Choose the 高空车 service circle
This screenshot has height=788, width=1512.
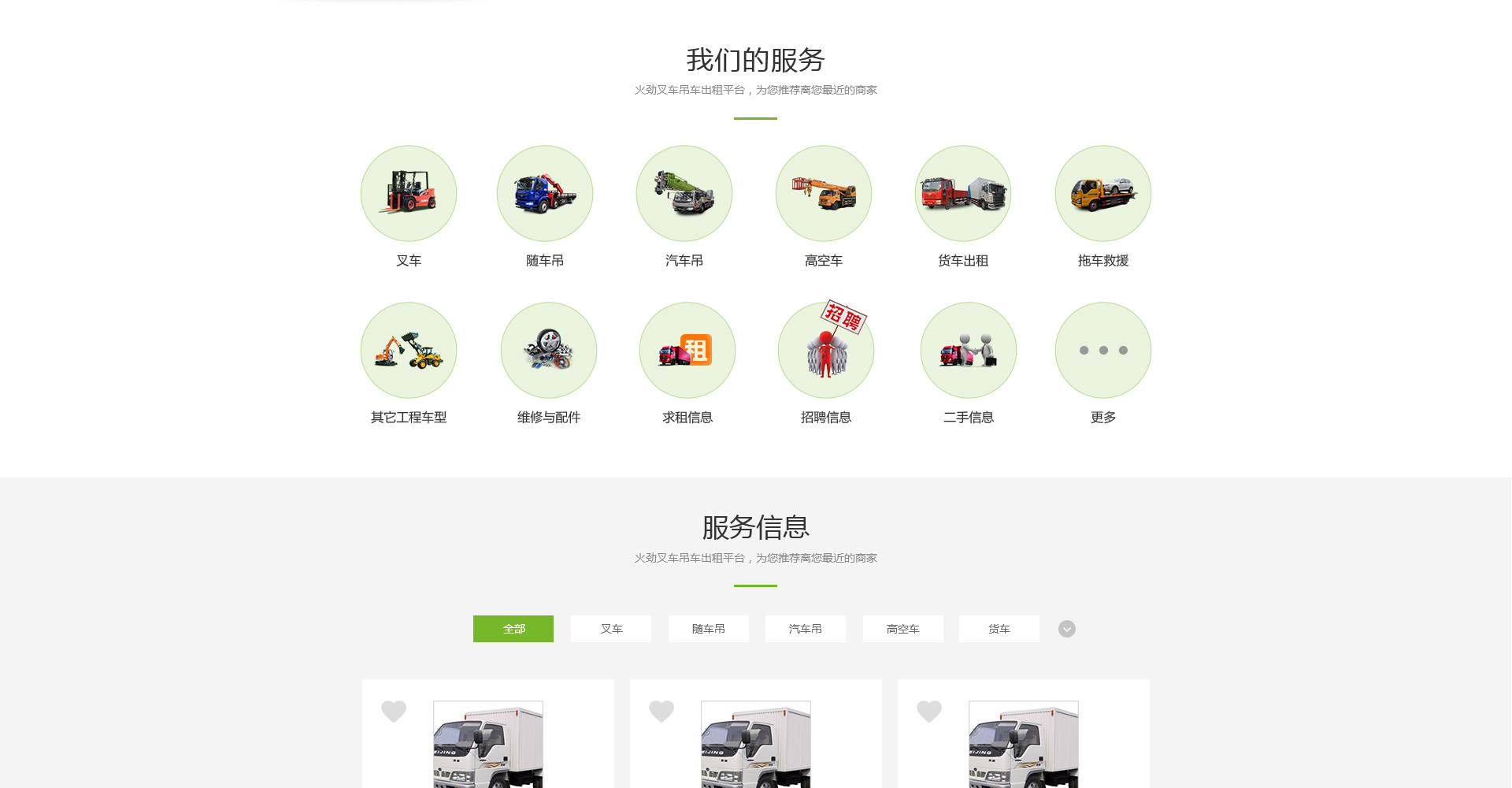tap(824, 194)
